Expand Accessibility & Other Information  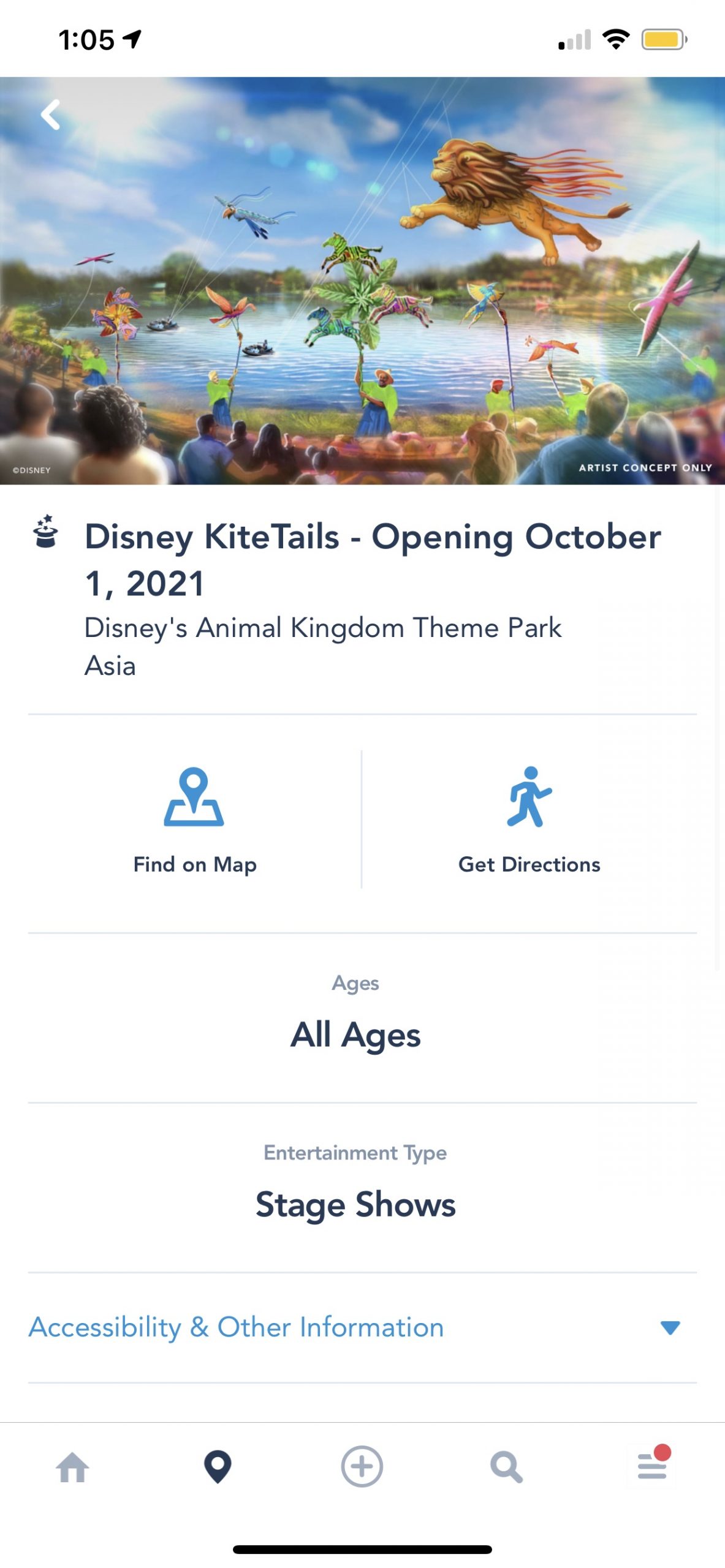click(362, 1327)
